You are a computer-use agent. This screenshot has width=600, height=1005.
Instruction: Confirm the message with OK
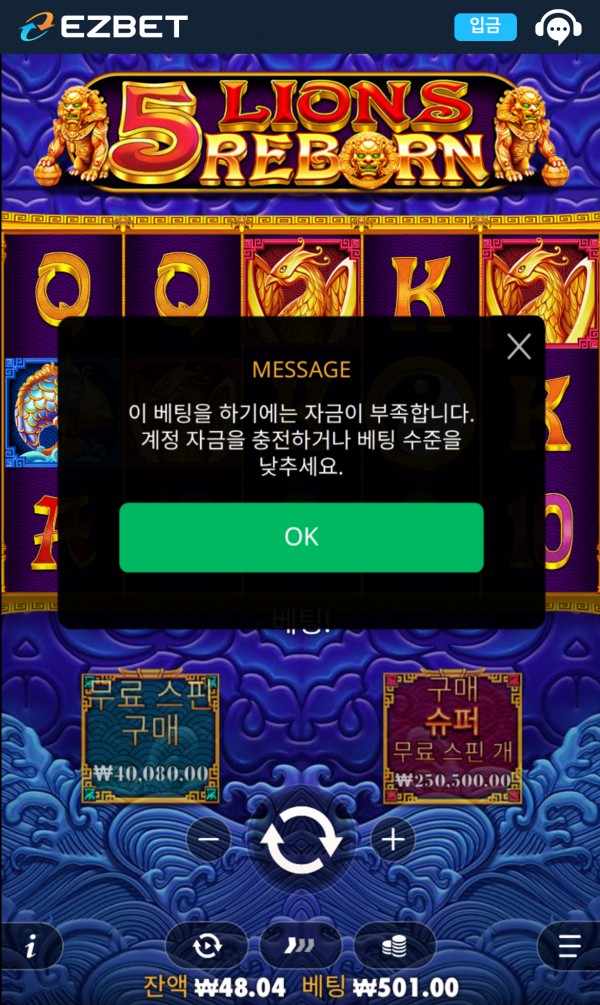tap(301, 537)
